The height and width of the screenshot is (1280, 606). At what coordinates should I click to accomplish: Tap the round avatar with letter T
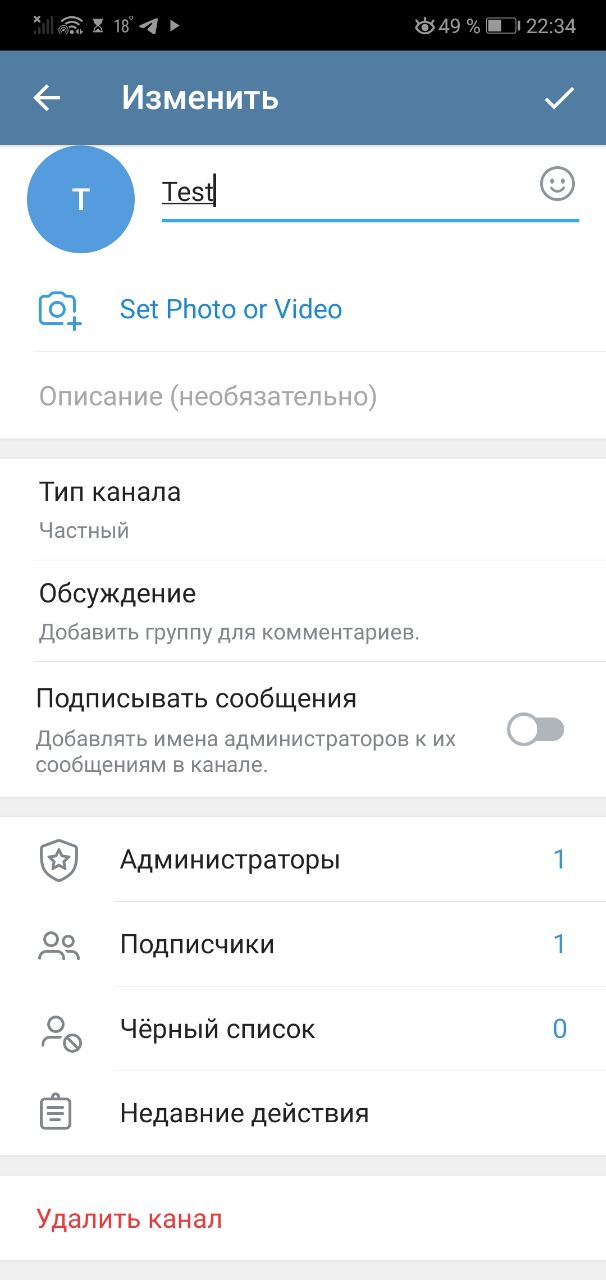click(x=80, y=199)
